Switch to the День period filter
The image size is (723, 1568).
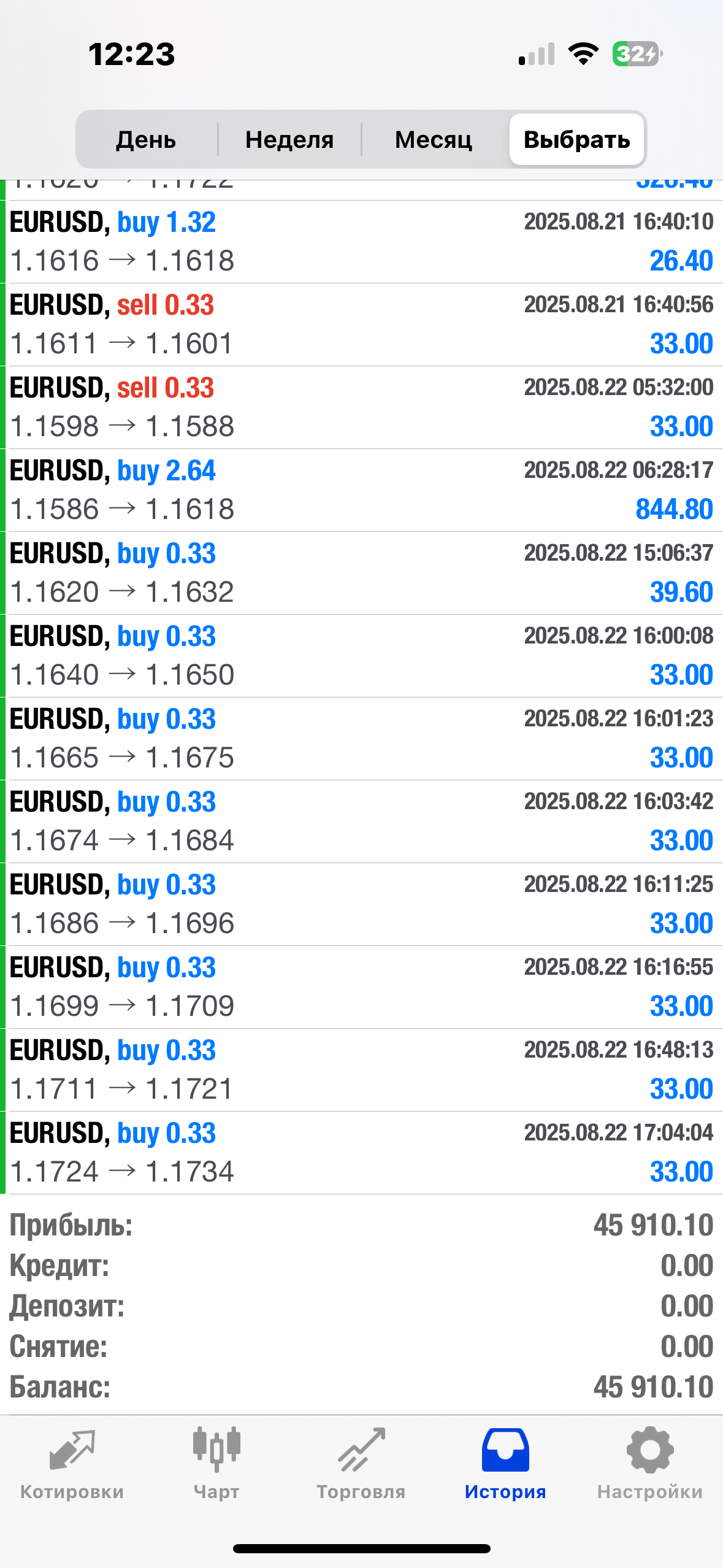coord(146,140)
